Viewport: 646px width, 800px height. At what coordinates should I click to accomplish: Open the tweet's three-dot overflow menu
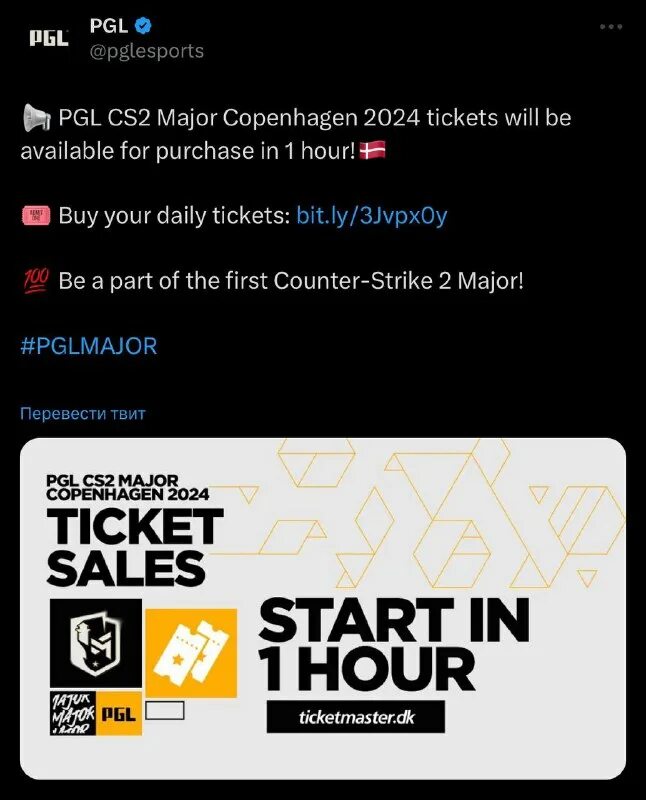(x=610, y=27)
